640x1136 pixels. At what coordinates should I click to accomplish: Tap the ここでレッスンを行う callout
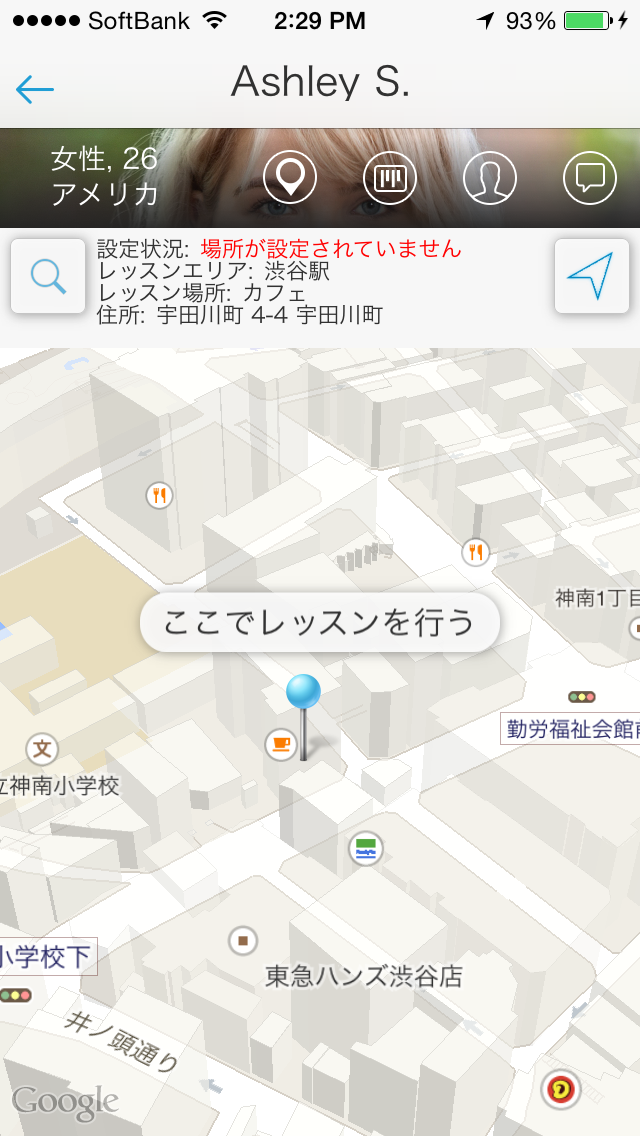[320, 623]
